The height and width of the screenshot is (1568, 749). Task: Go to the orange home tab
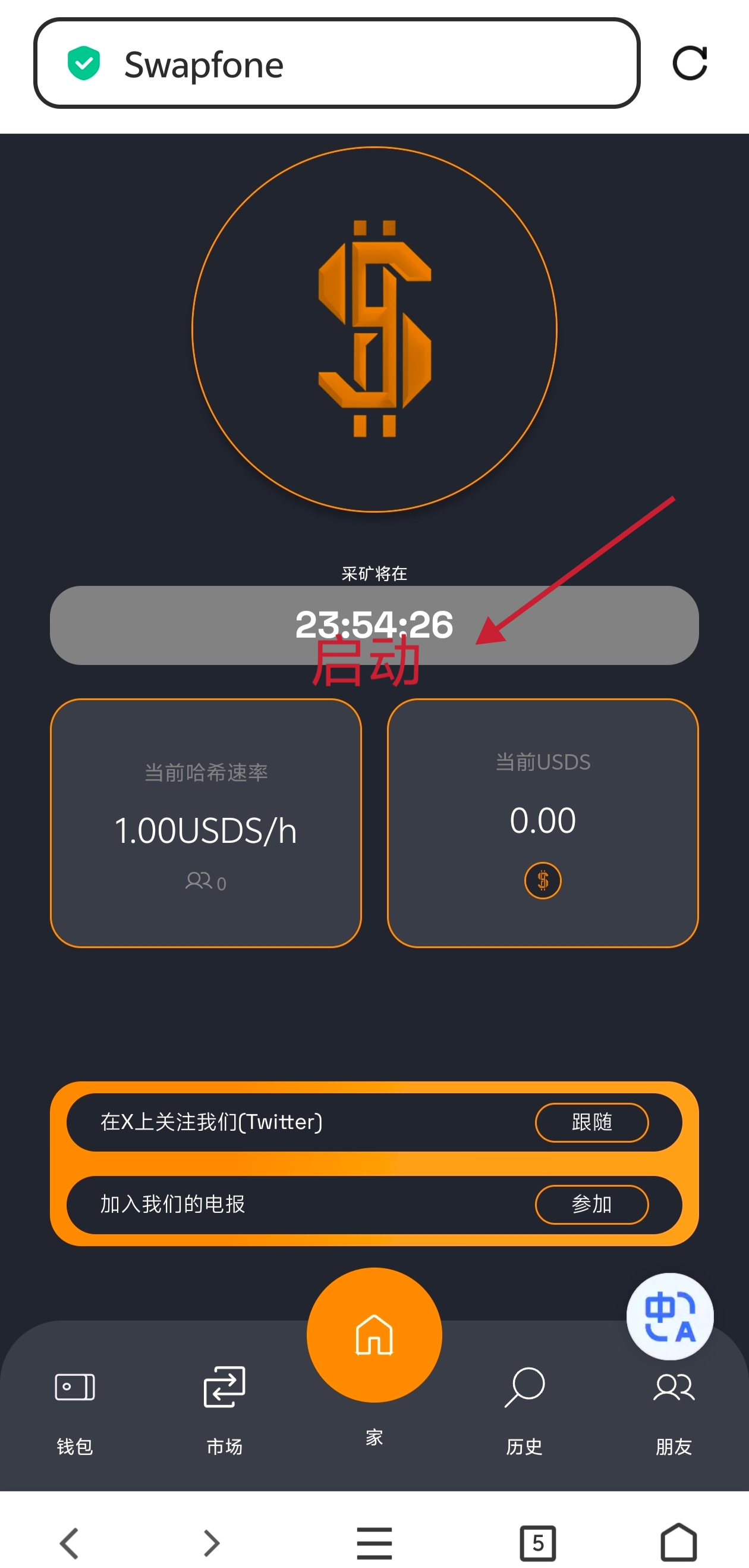(x=373, y=1334)
